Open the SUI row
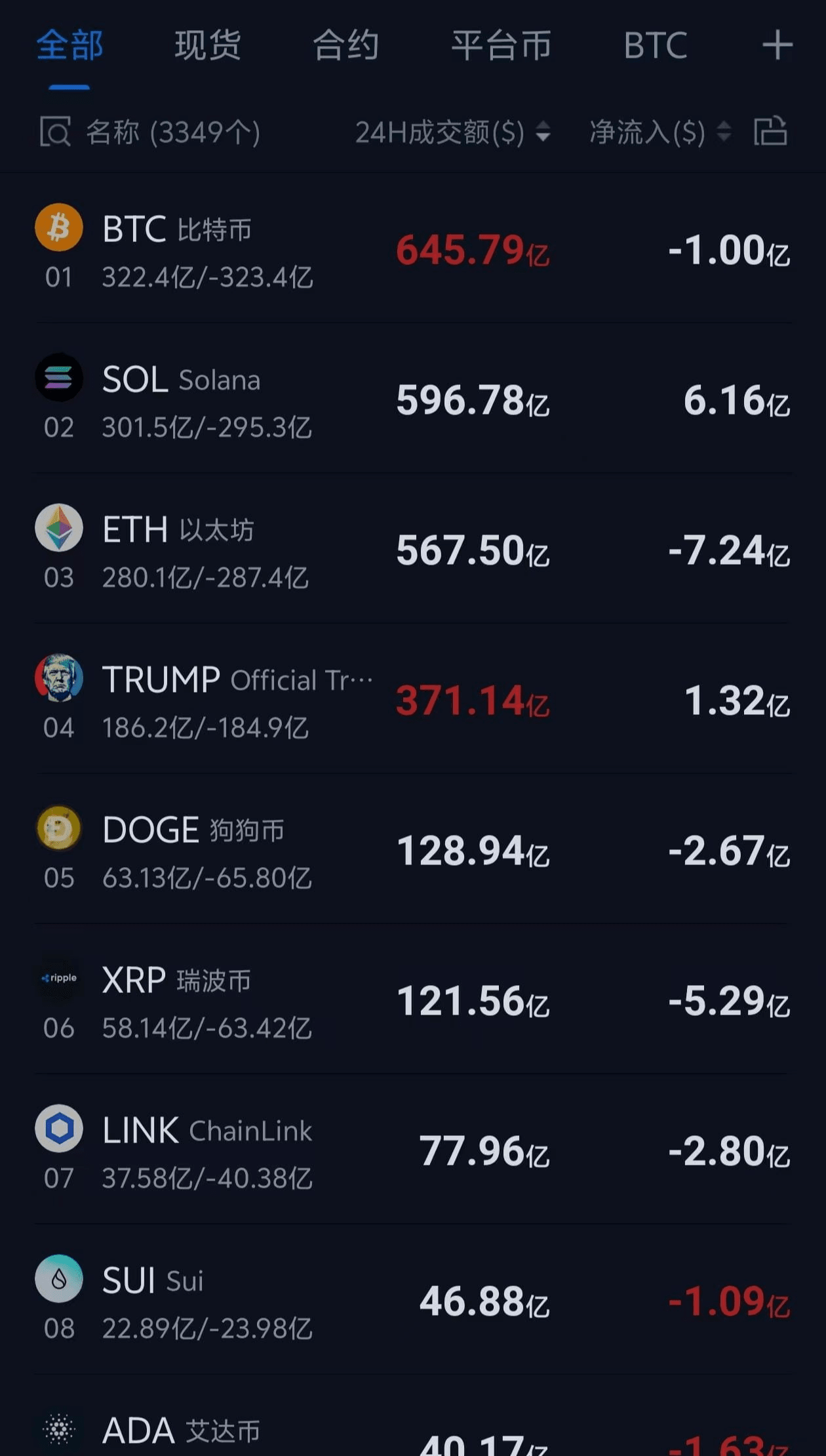This screenshot has height=1456, width=826. 413,1299
